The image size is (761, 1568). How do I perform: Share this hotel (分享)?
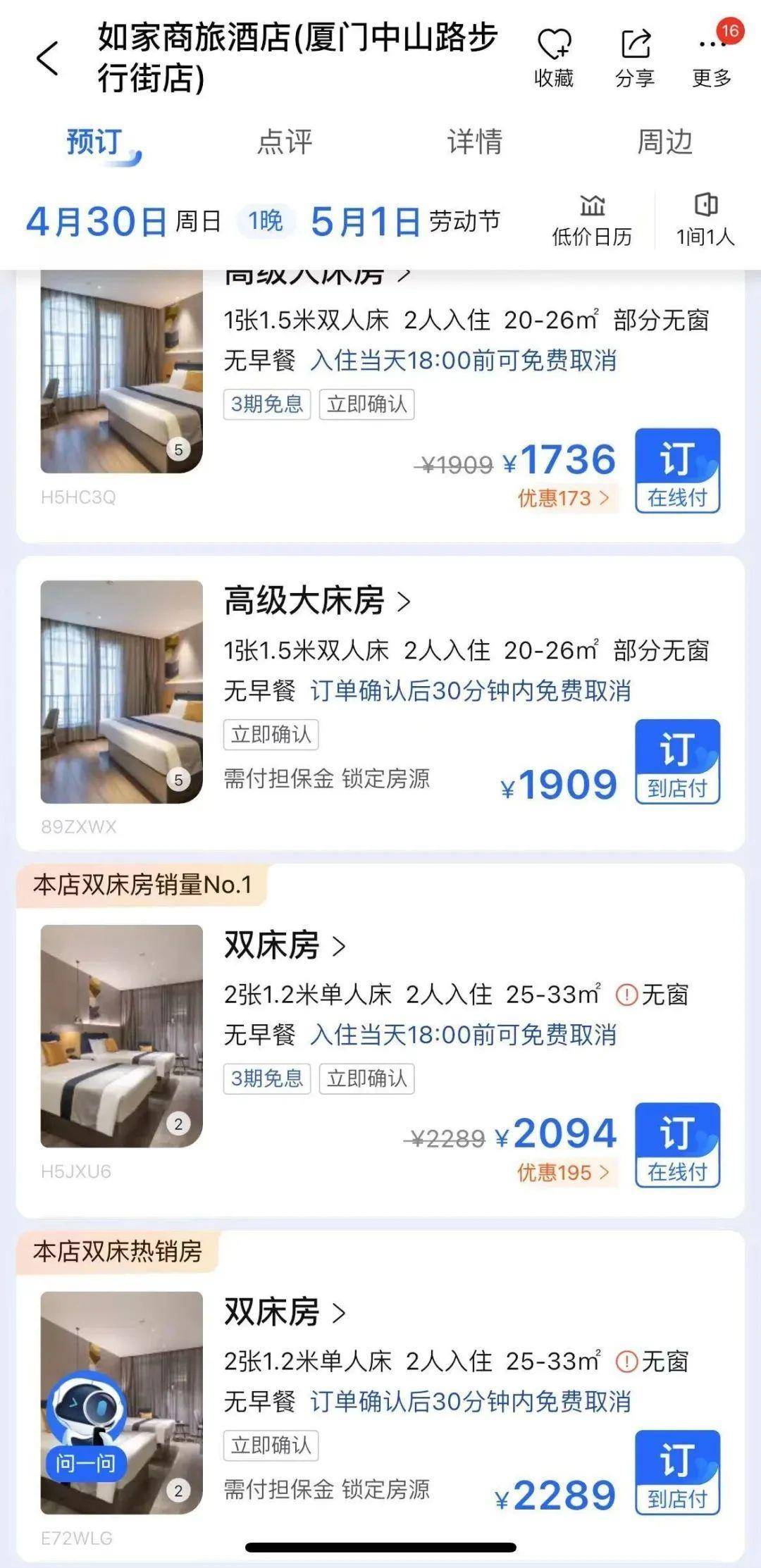click(635, 58)
